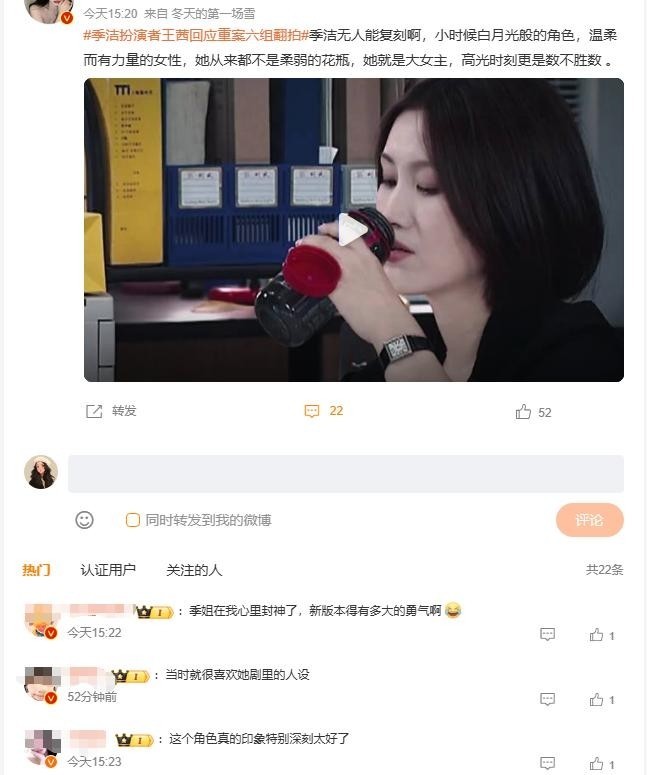Image resolution: width=647 pixels, height=775 pixels.
Task: Repost this Weibo via 转发
Action: pos(111,411)
